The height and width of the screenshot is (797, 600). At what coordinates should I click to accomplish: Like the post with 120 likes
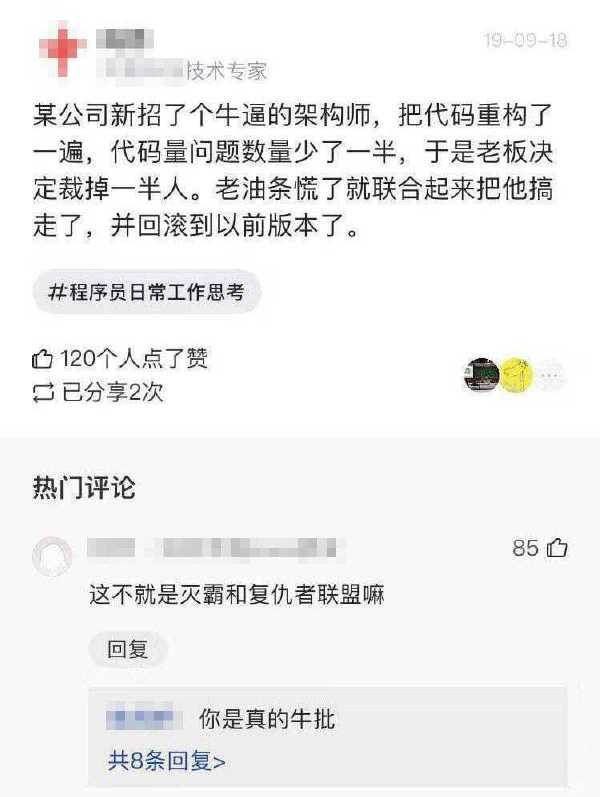[43, 359]
